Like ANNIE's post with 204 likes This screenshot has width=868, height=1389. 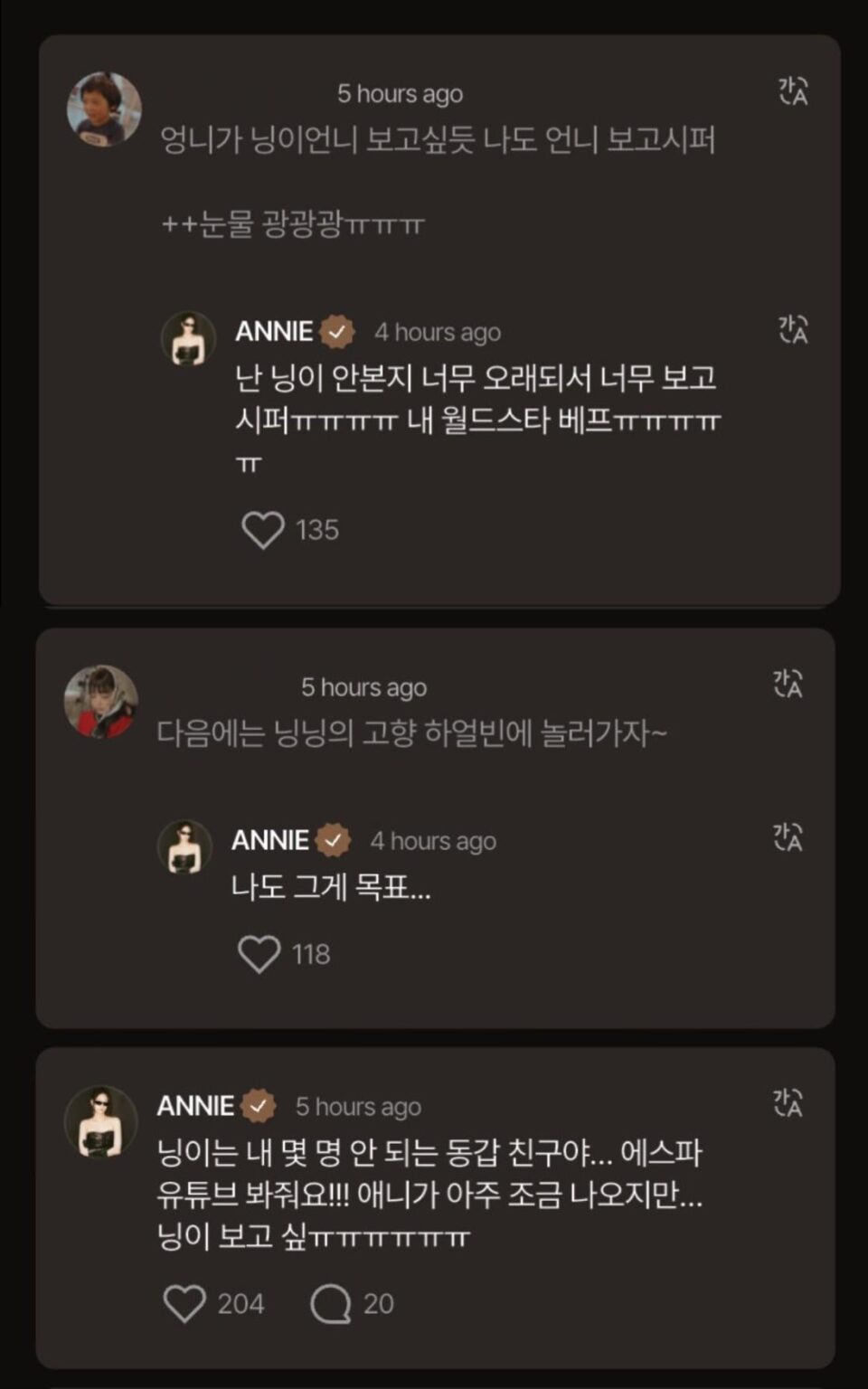point(184,1304)
